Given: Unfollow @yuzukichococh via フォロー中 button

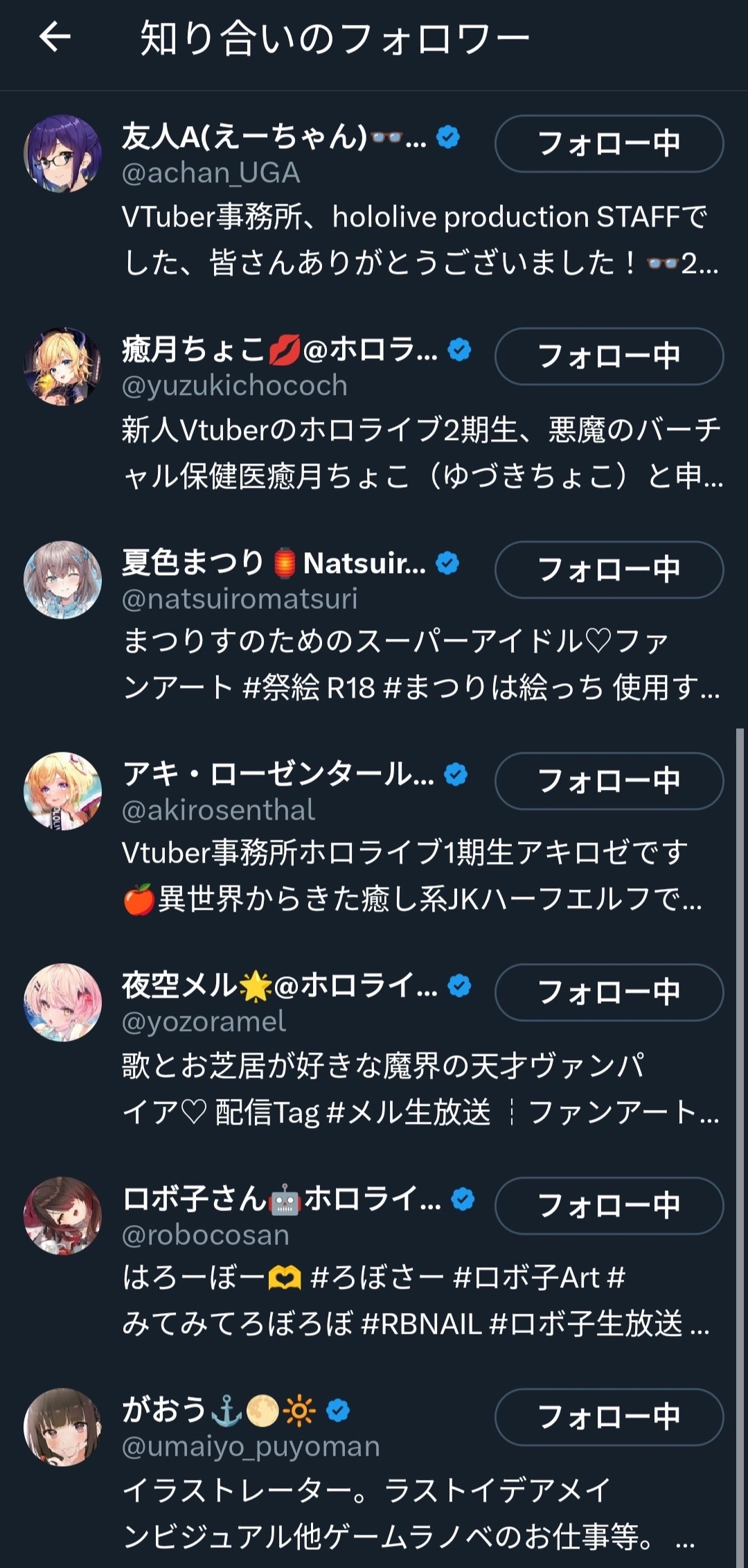Looking at the screenshot, I should coord(609,356).
